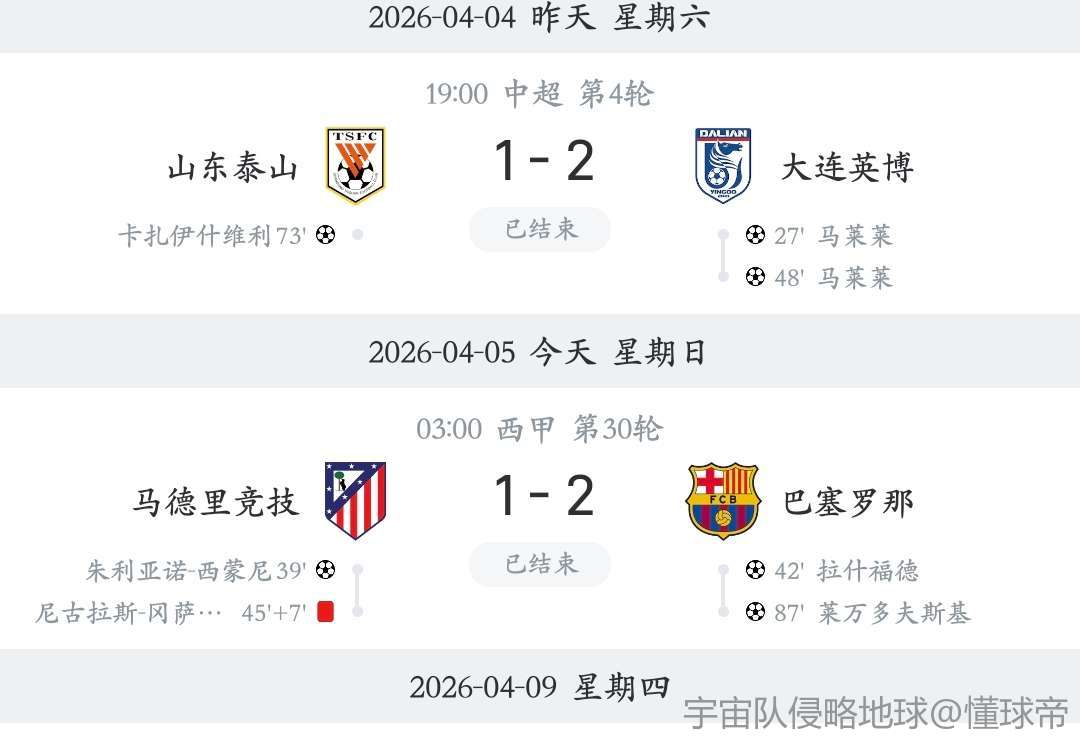1080x744 pixels.
Task: Tap the 马德里竞技 team crest
Action: point(355,500)
